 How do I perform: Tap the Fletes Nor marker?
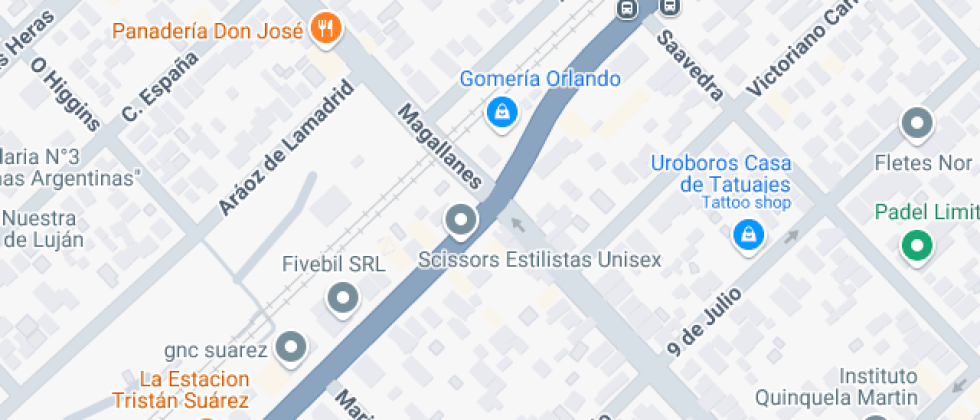click(x=916, y=125)
